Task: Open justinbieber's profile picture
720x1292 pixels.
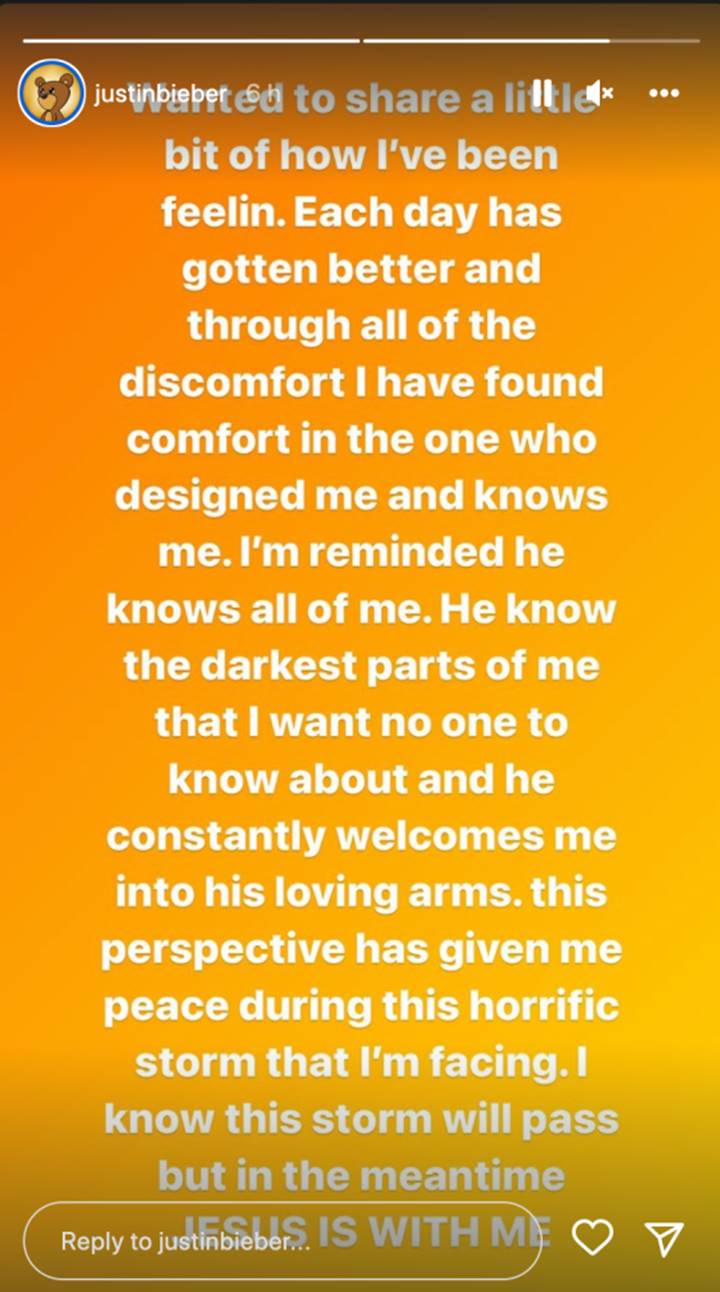Action: coord(51,93)
